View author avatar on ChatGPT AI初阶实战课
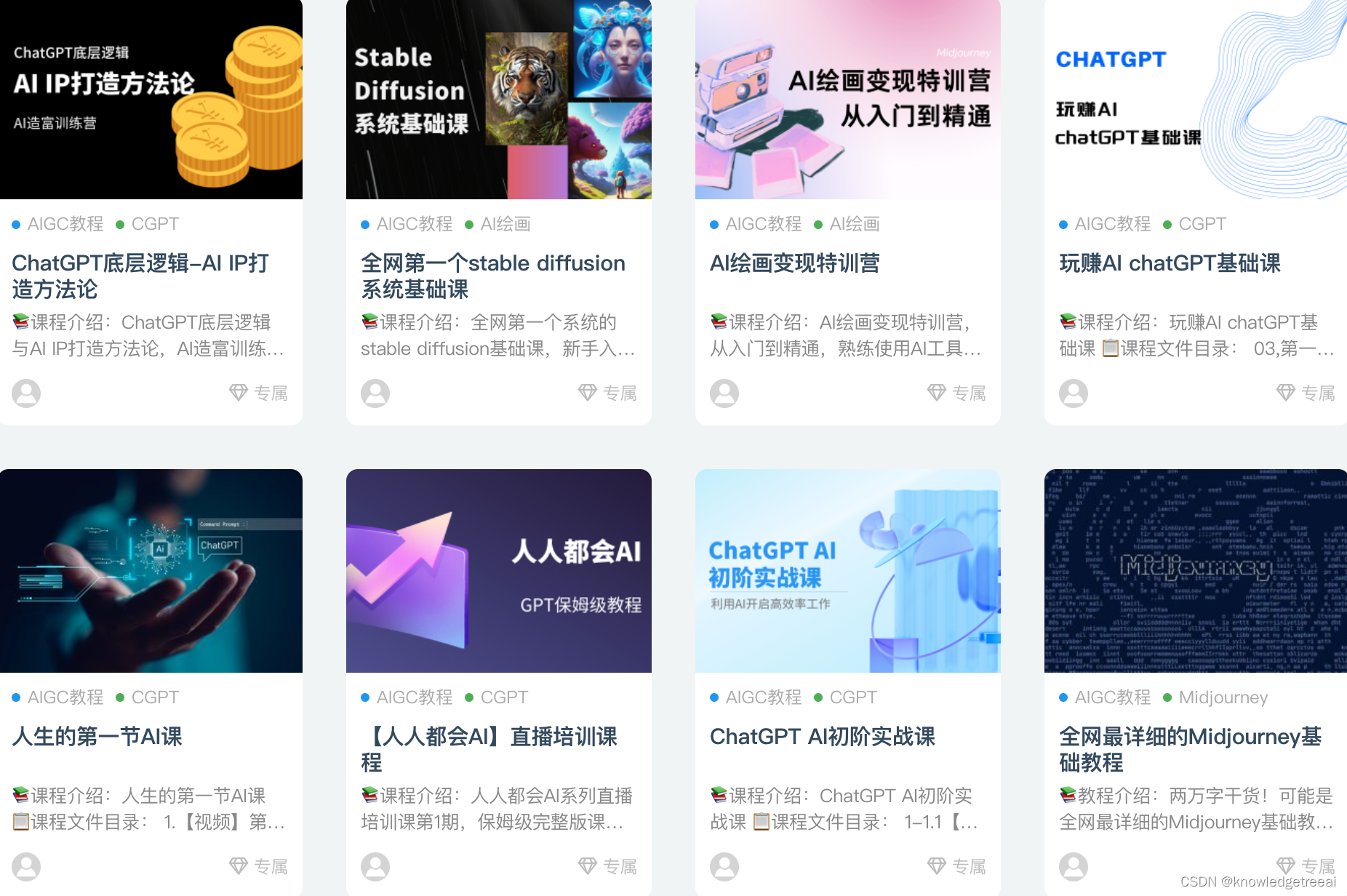The height and width of the screenshot is (896, 1347). 724,866
